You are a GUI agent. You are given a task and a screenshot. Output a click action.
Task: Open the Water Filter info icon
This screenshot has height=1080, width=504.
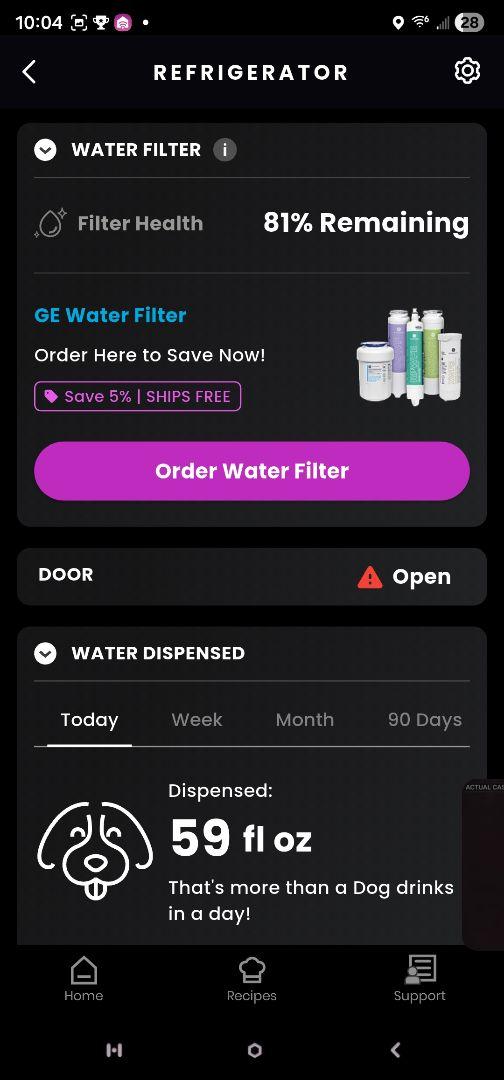click(x=224, y=149)
